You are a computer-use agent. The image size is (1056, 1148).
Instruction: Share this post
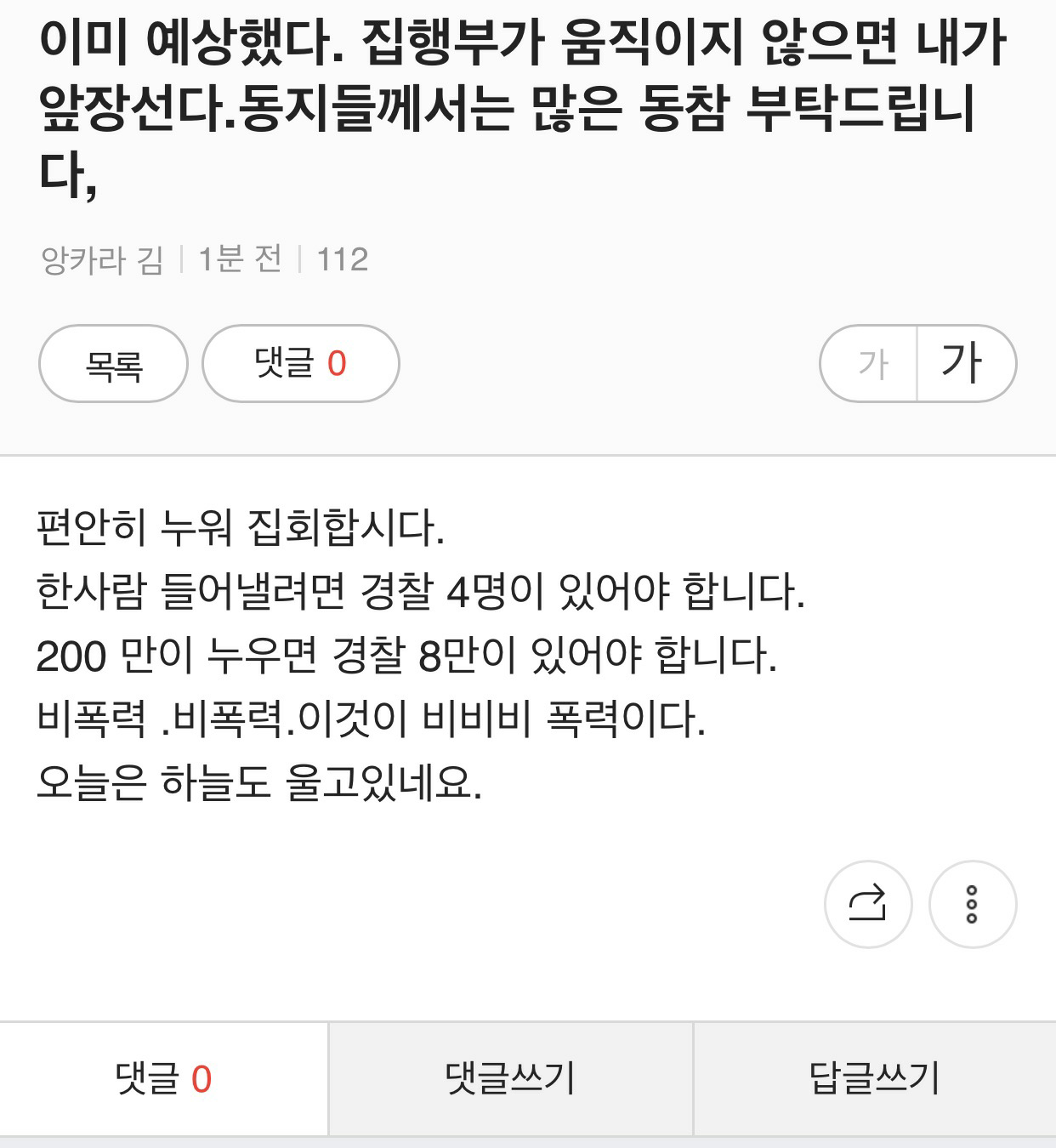(x=868, y=904)
